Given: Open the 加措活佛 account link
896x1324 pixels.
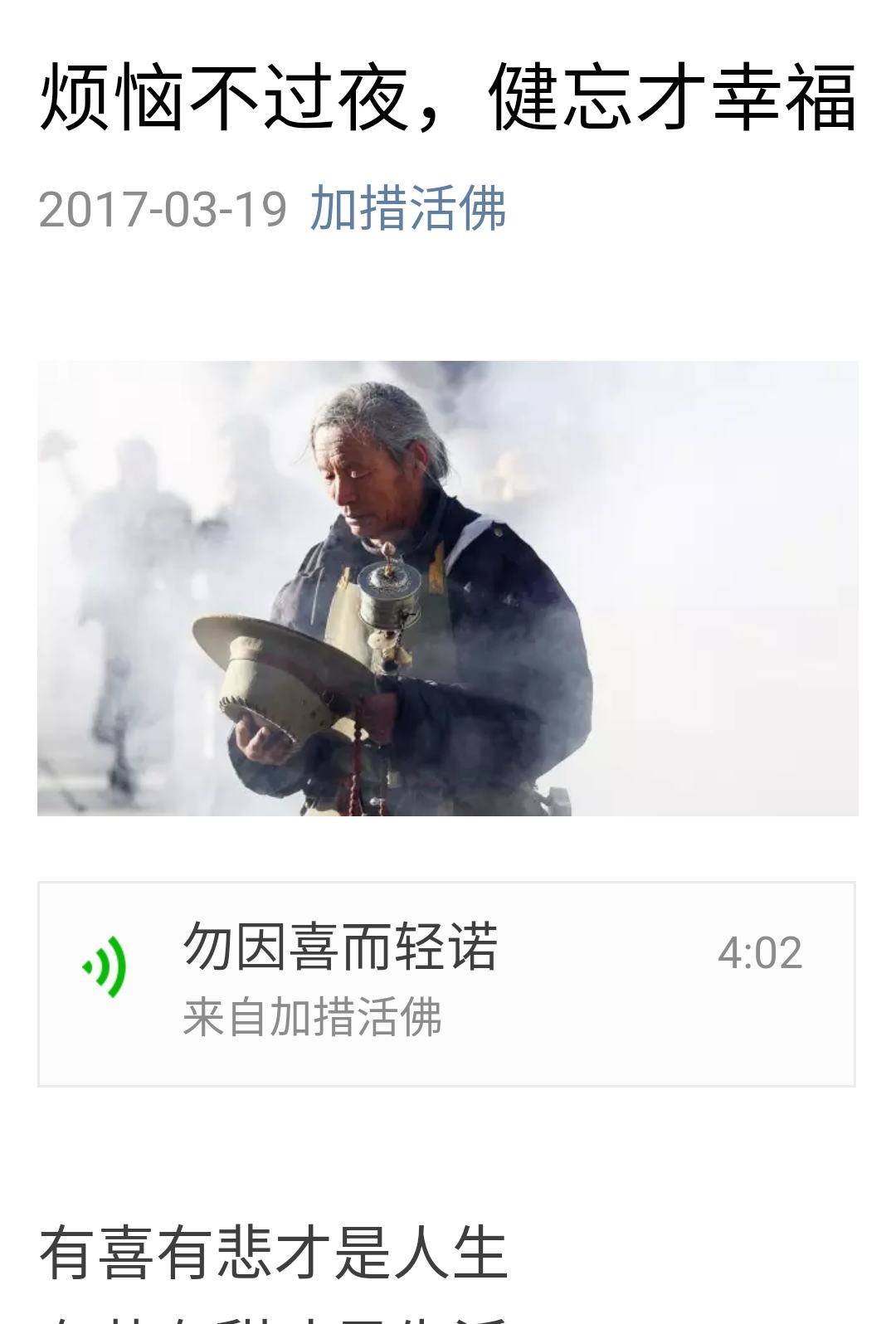Looking at the screenshot, I should pos(407,208).
